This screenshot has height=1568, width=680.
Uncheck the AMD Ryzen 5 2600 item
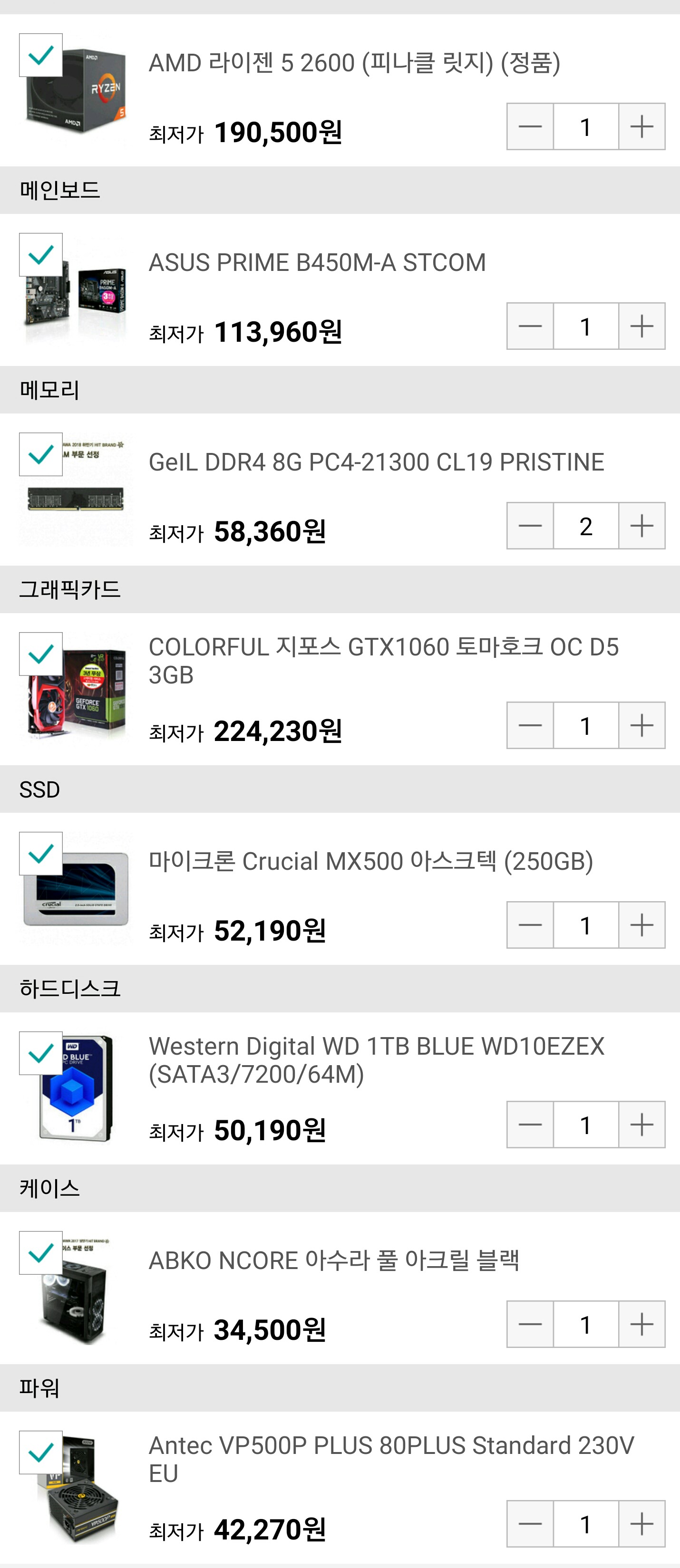click(x=41, y=56)
